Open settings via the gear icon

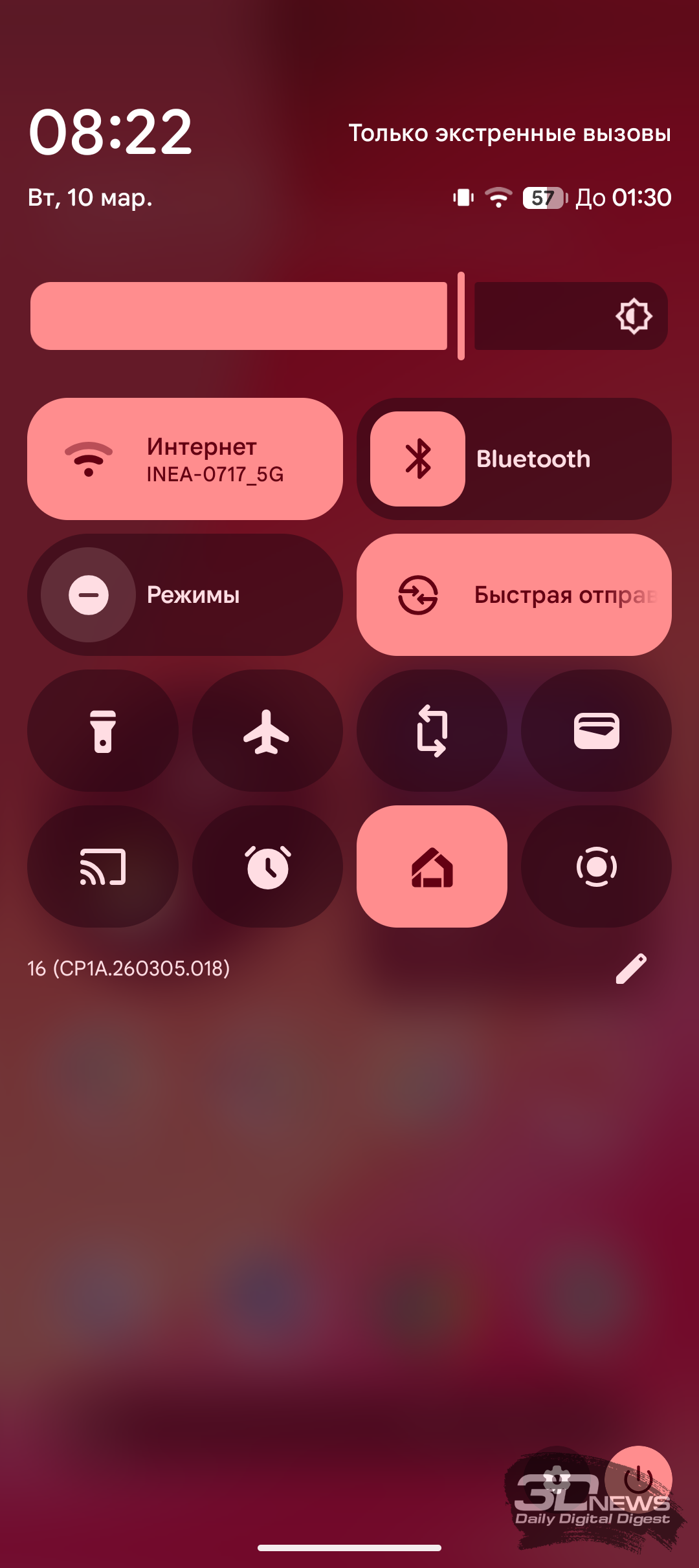[557, 1479]
